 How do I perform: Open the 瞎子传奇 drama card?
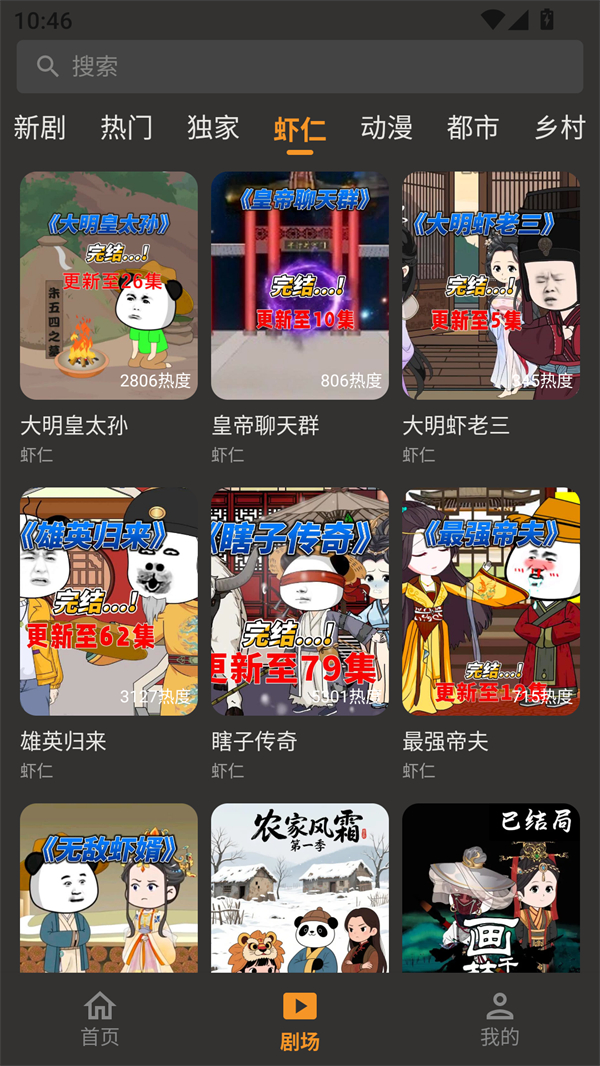pos(300,602)
